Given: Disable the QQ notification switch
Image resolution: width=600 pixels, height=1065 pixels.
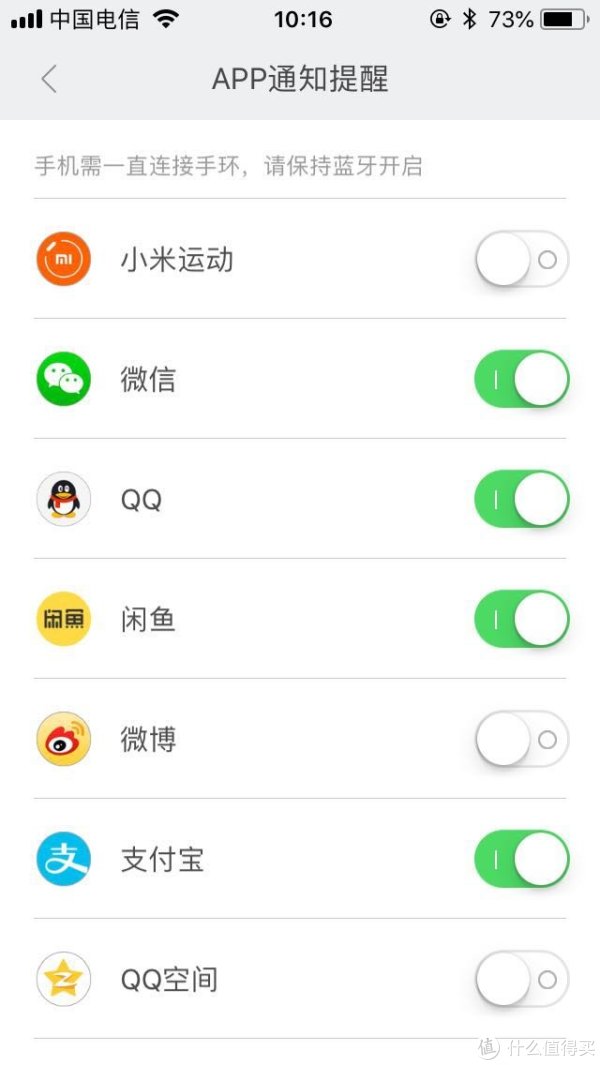Looking at the screenshot, I should [x=522, y=499].
